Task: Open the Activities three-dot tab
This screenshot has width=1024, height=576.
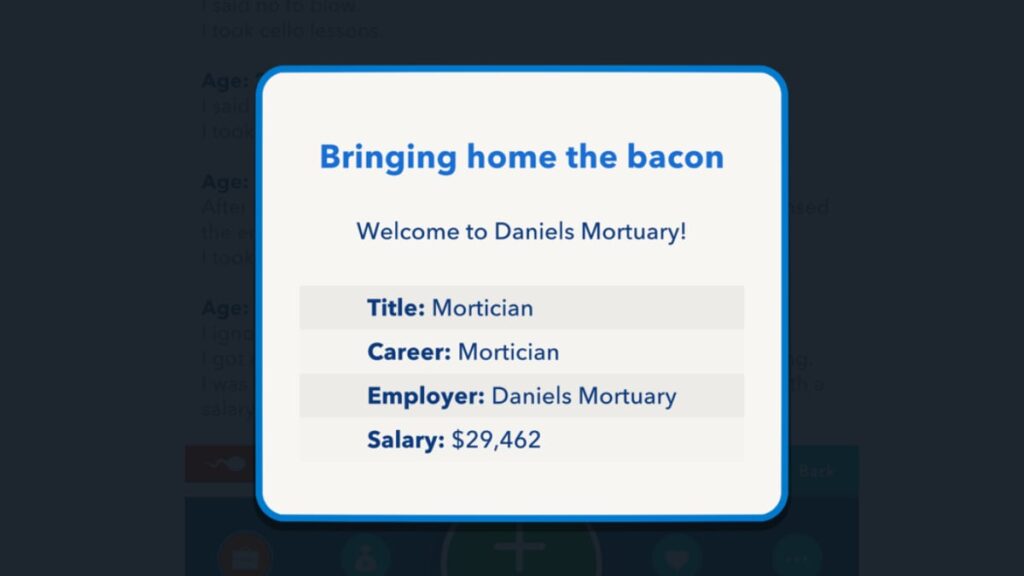Action: pyautogui.click(x=797, y=556)
